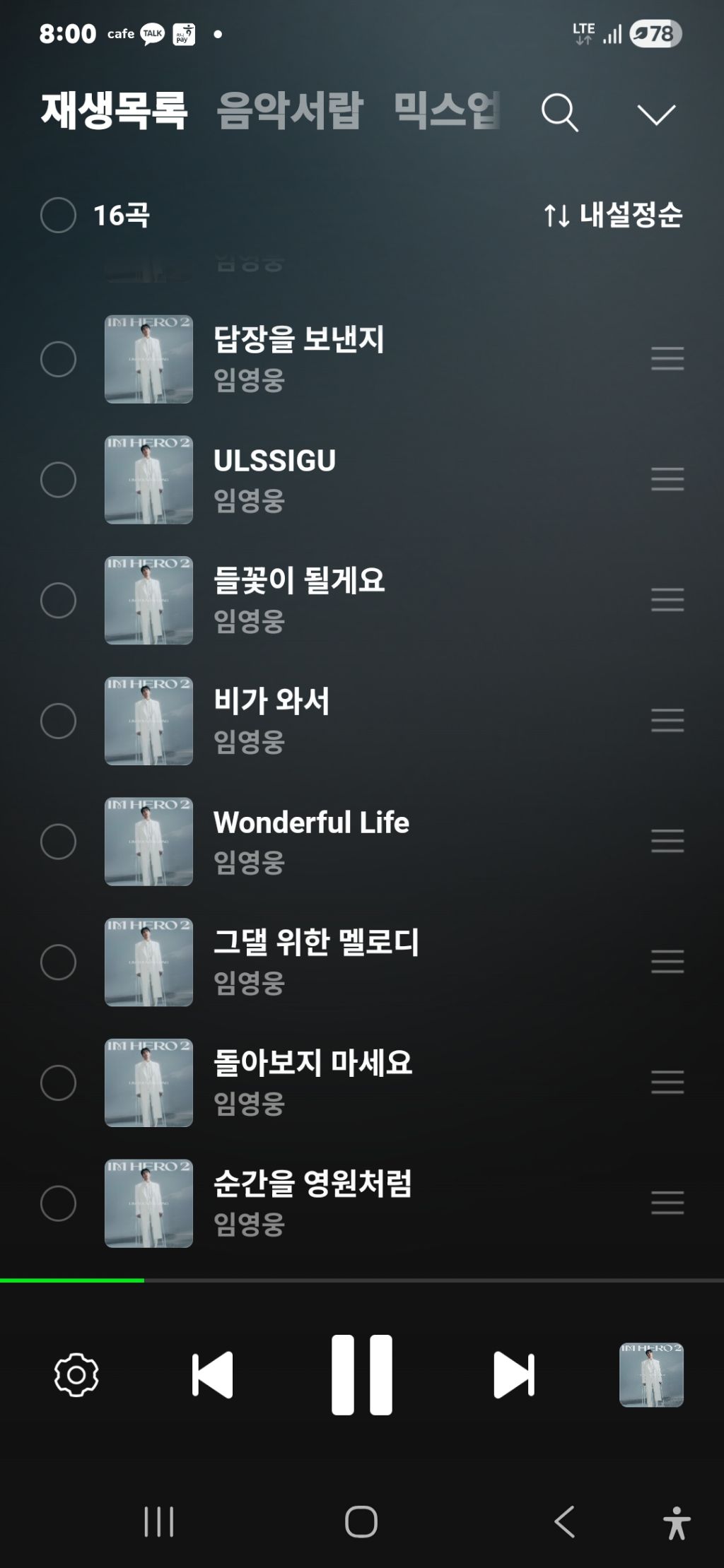The width and height of the screenshot is (724, 1568).
Task: Skip to the next track
Action: (x=513, y=1374)
